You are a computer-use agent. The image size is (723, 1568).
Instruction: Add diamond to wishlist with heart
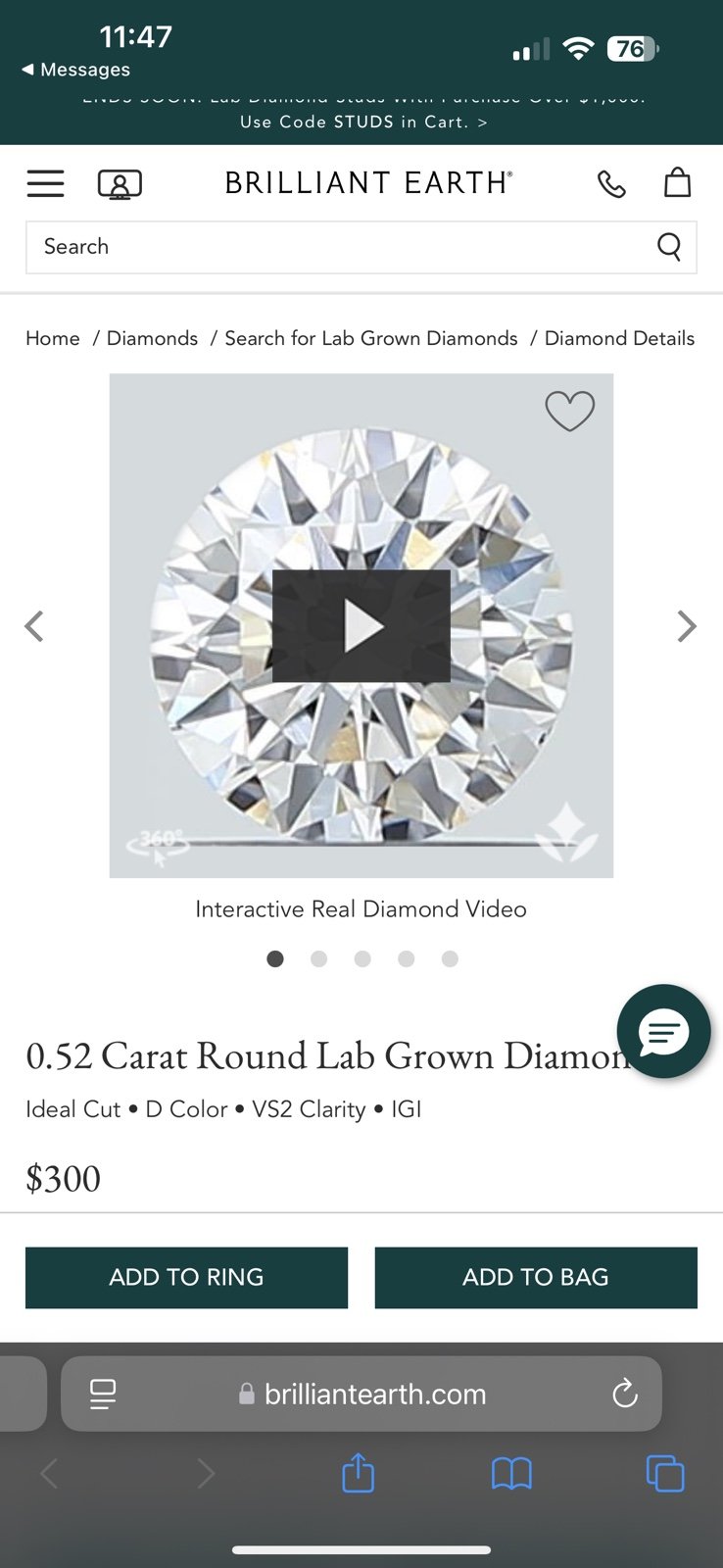click(x=569, y=411)
